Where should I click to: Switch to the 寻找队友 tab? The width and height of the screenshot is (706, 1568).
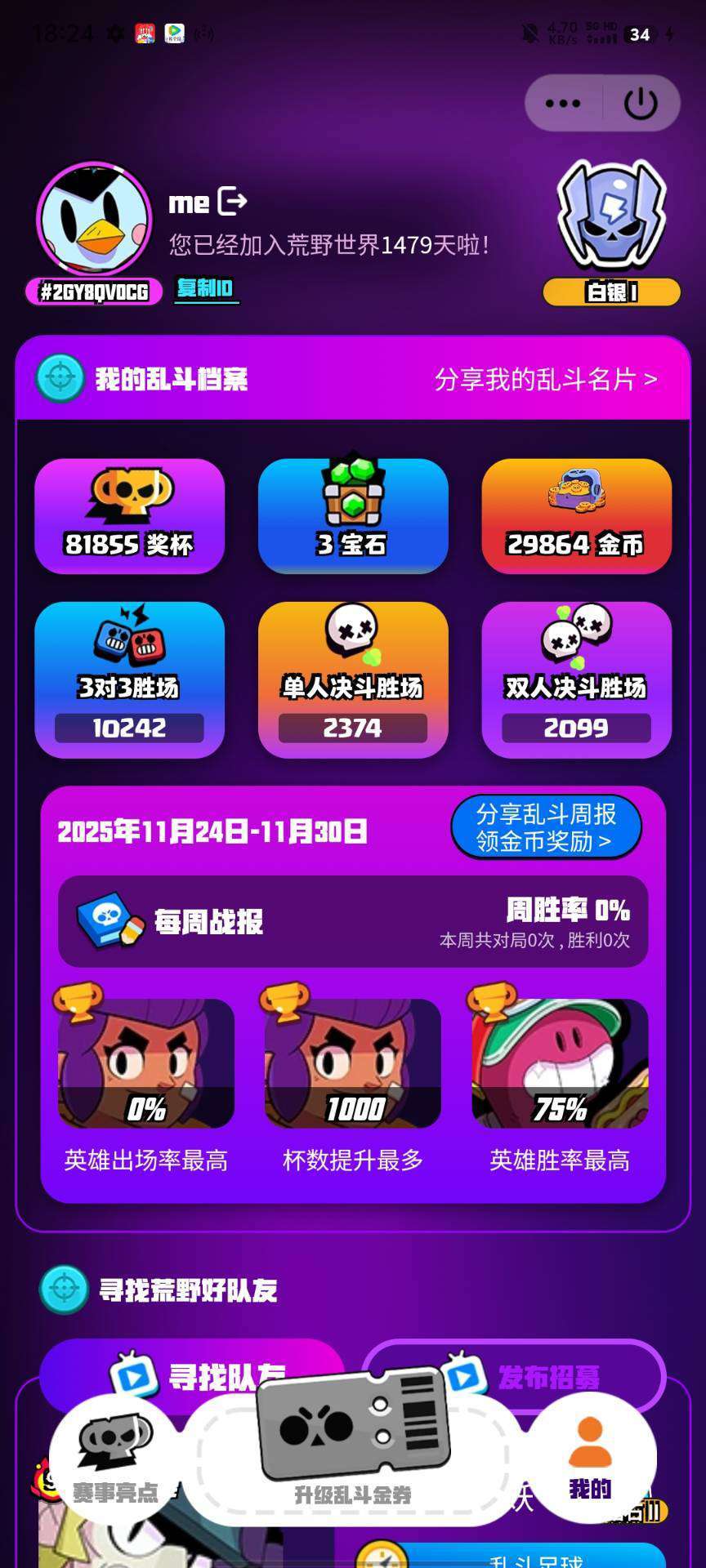[x=196, y=1377]
